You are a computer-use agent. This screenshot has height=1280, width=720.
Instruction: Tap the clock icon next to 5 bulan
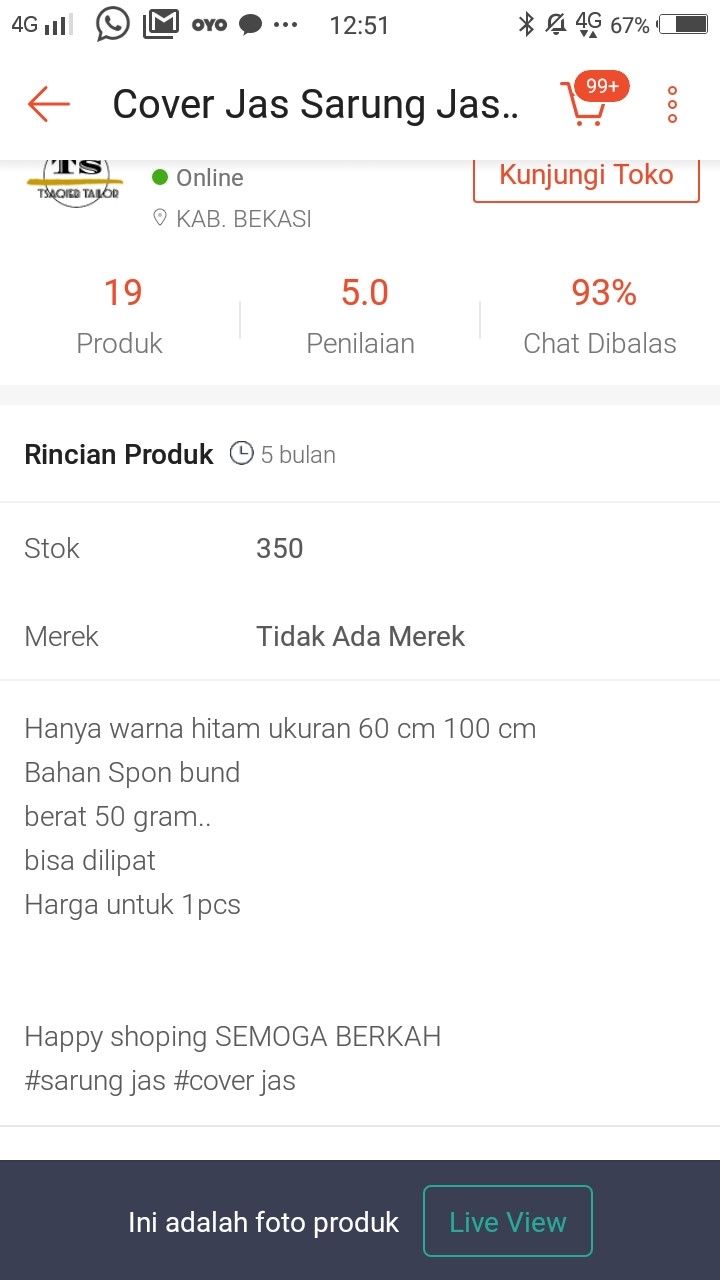(241, 454)
